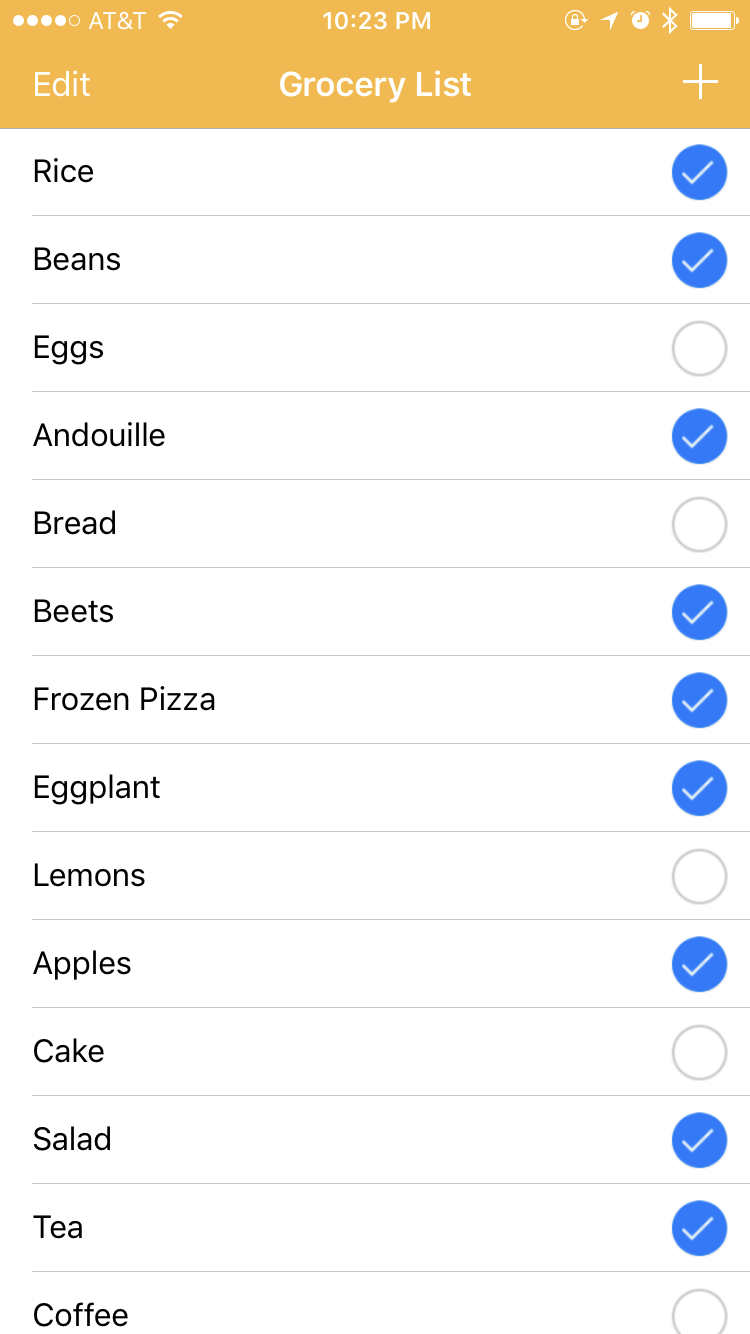Image resolution: width=750 pixels, height=1334 pixels.
Task: Mark Cake as bought
Action: click(699, 1052)
